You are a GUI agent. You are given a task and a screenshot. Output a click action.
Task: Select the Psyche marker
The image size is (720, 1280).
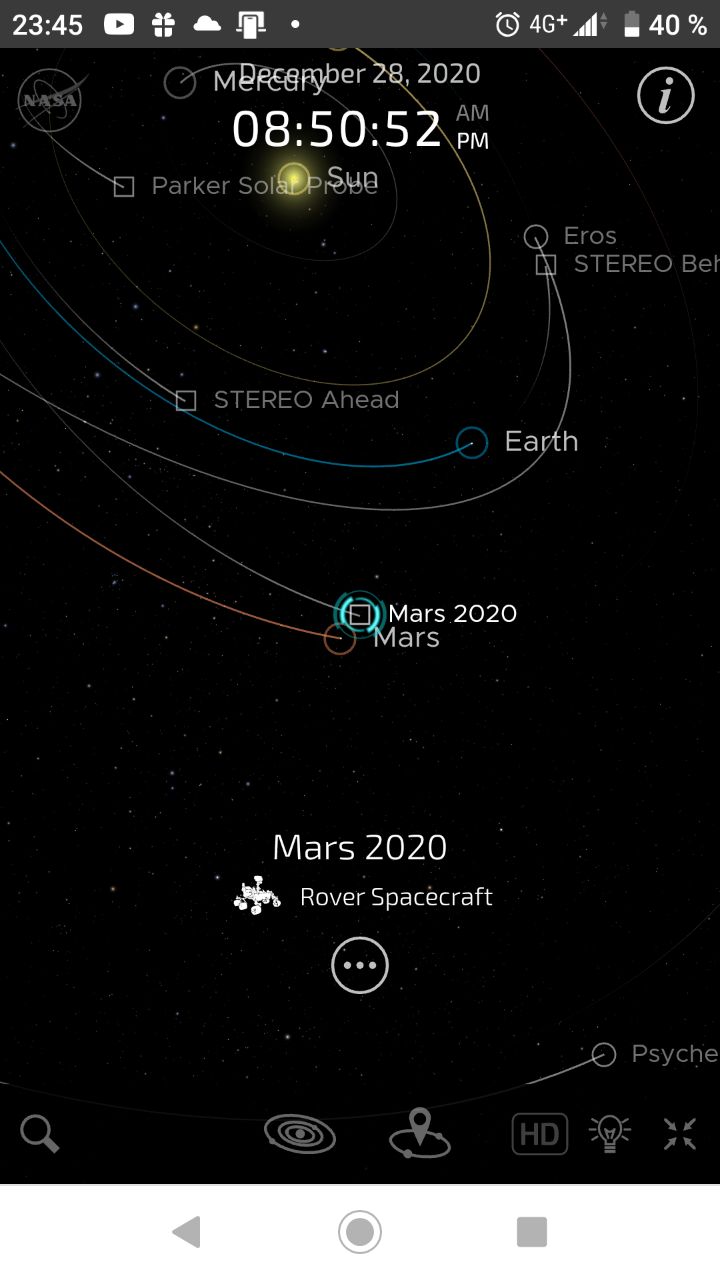604,1055
